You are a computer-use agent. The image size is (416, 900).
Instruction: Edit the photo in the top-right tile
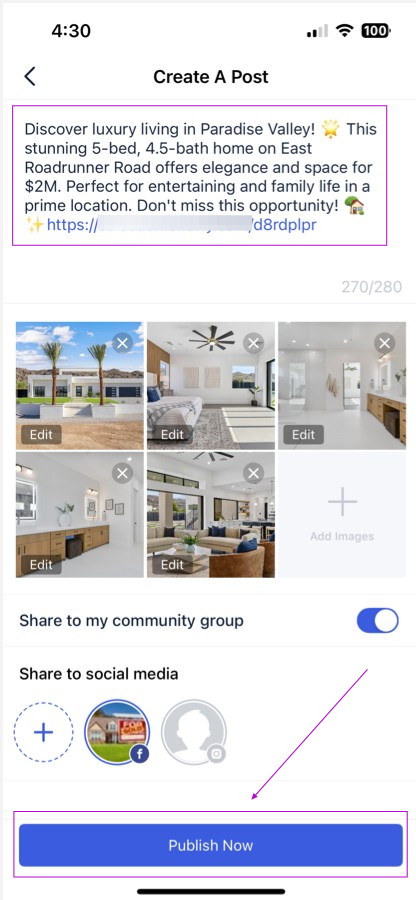304,435
